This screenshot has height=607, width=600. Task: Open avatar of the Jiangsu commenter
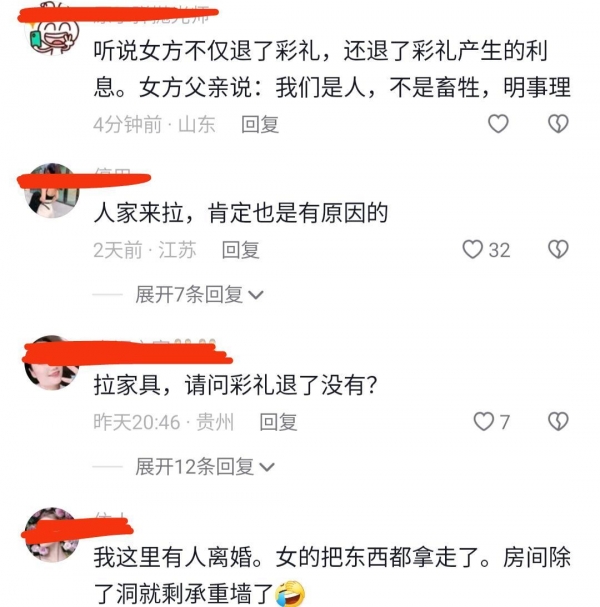pyautogui.click(x=50, y=192)
